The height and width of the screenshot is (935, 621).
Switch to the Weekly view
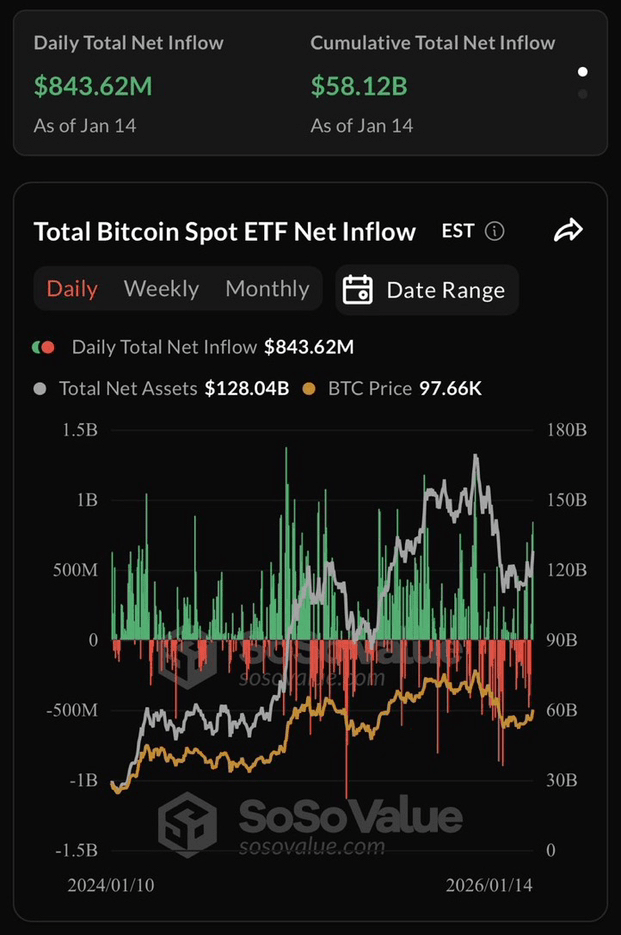coord(161,289)
